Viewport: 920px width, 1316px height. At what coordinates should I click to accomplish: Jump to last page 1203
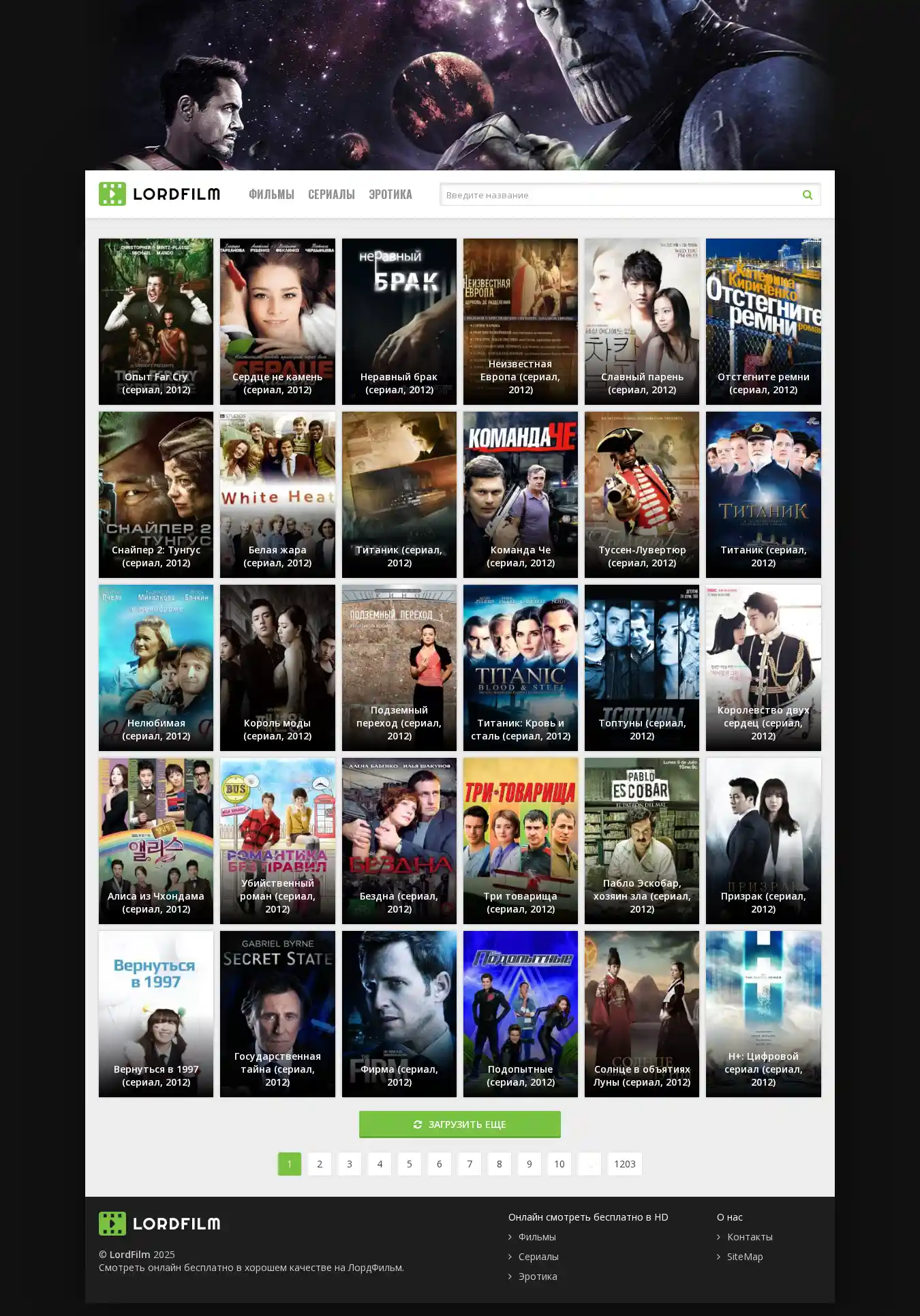pos(624,1163)
